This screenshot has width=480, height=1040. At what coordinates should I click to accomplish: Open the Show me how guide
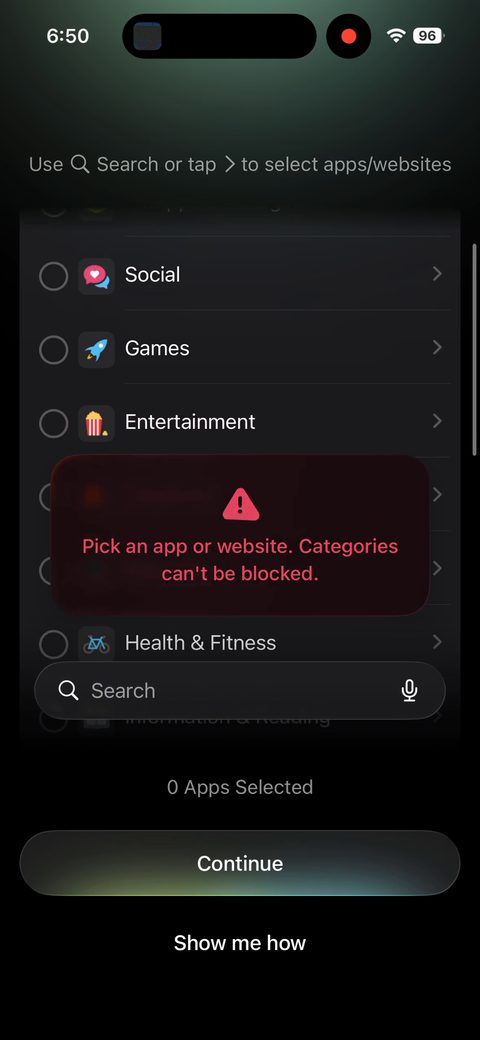coord(240,942)
